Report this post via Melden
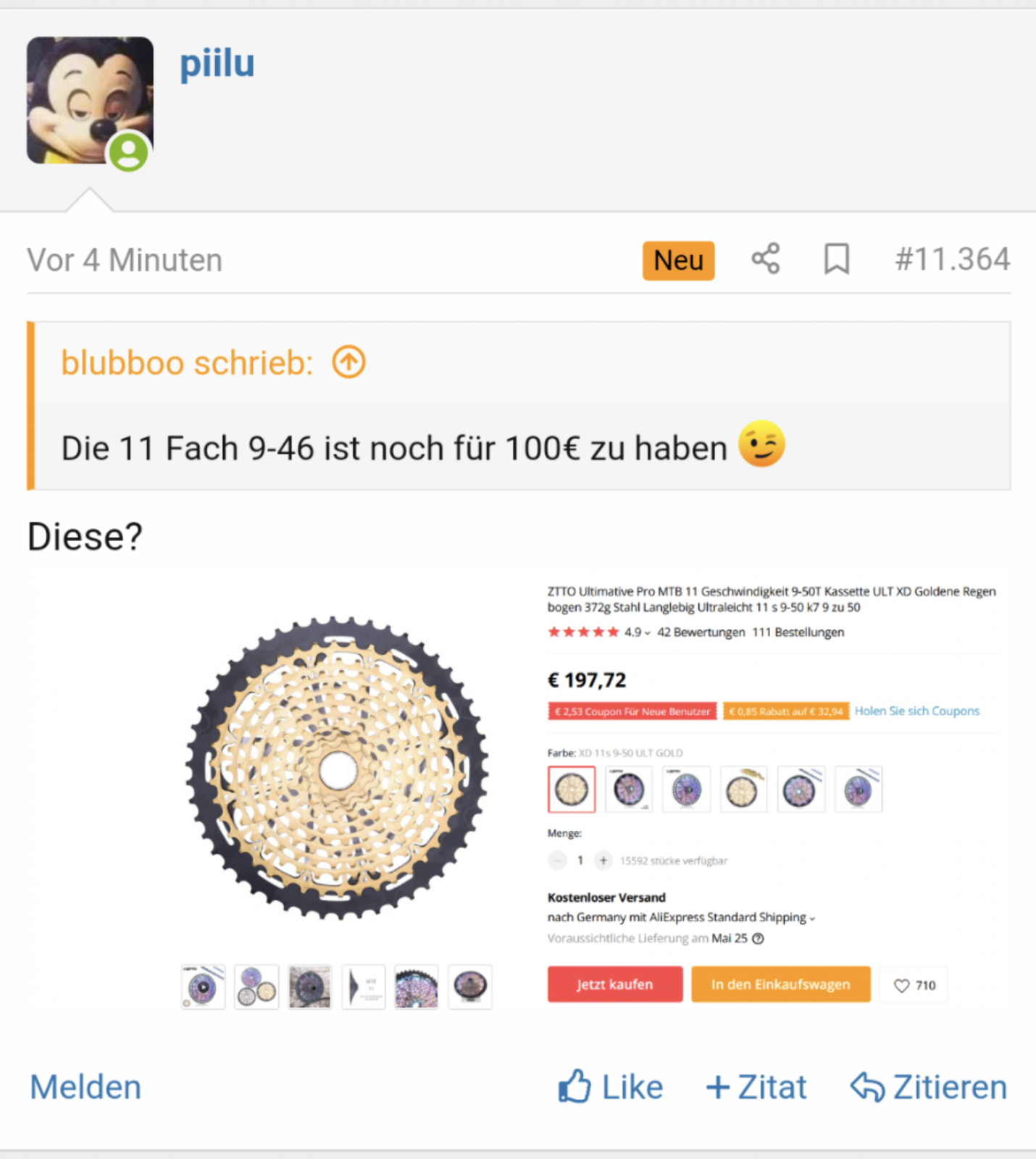Image resolution: width=1036 pixels, height=1159 pixels. (x=85, y=1087)
